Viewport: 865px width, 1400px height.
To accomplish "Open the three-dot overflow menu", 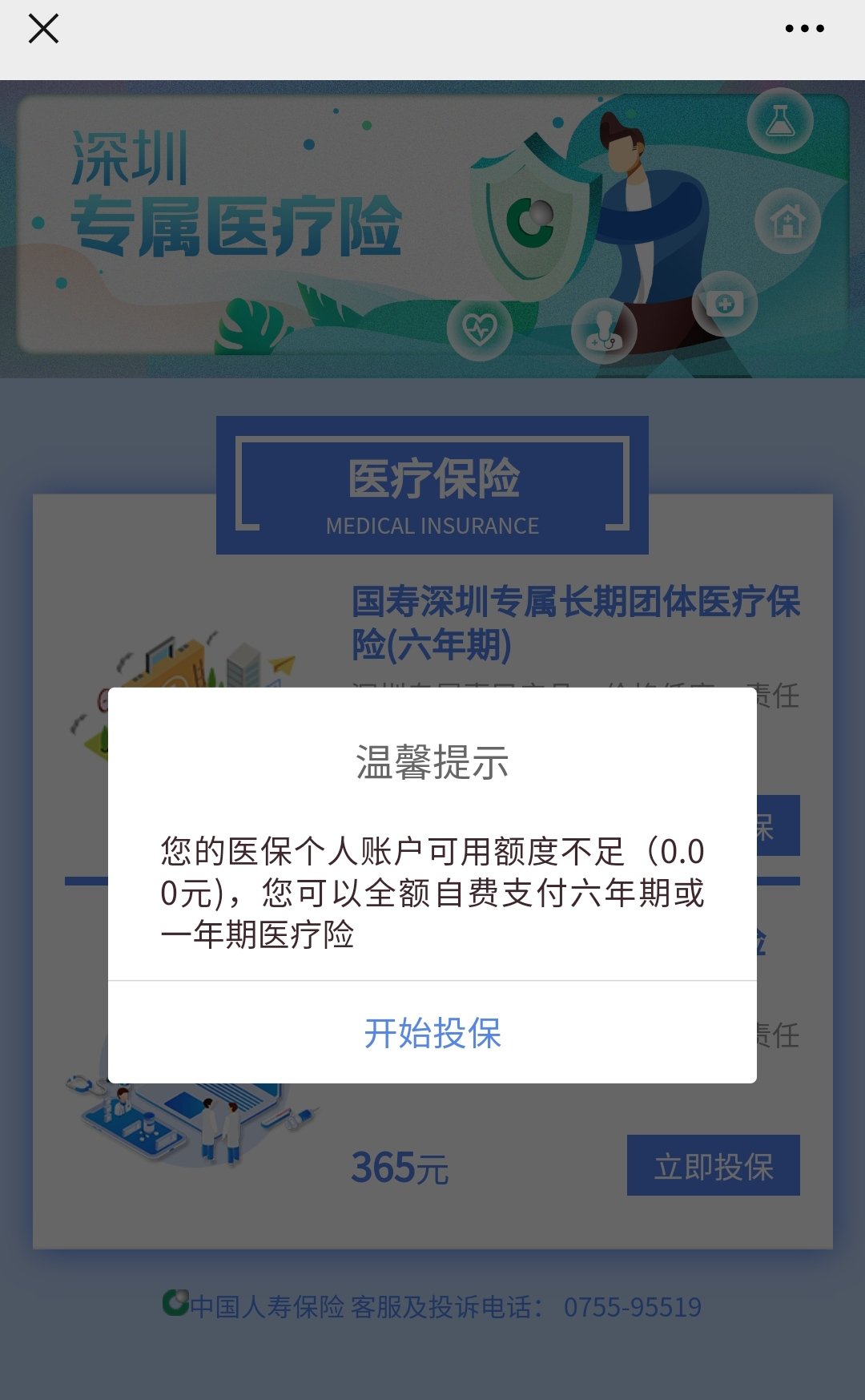I will tap(804, 29).
